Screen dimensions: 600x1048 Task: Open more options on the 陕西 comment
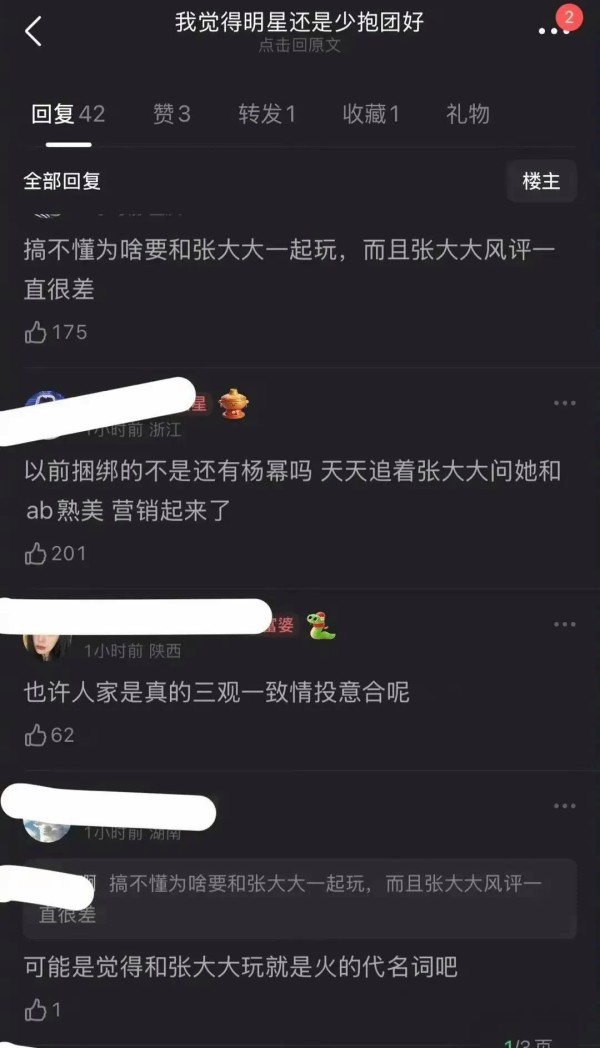[x=565, y=624]
